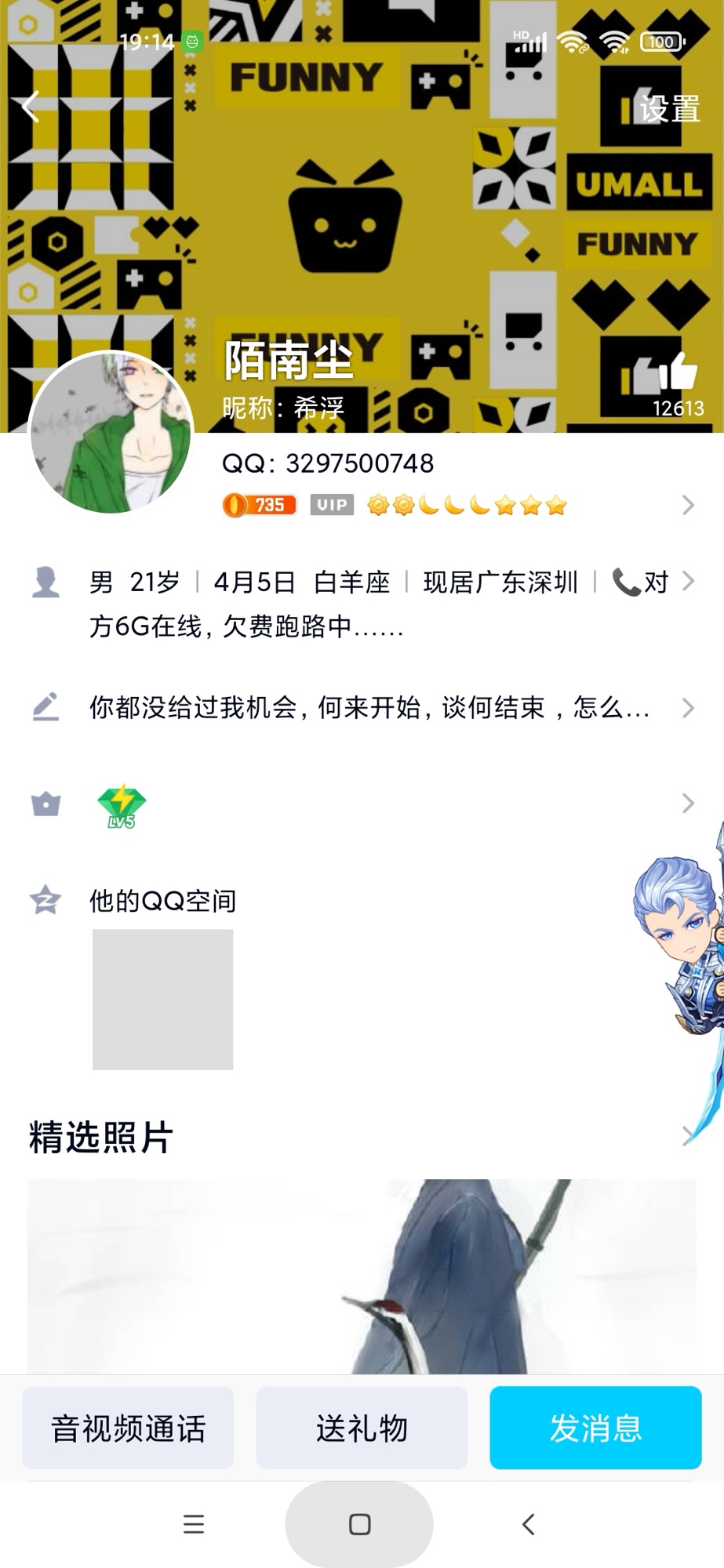This screenshot has width=724, height=1568.
Task: Open the profile avatar picture
Action: pyautogui.click(x=111, y=433)
